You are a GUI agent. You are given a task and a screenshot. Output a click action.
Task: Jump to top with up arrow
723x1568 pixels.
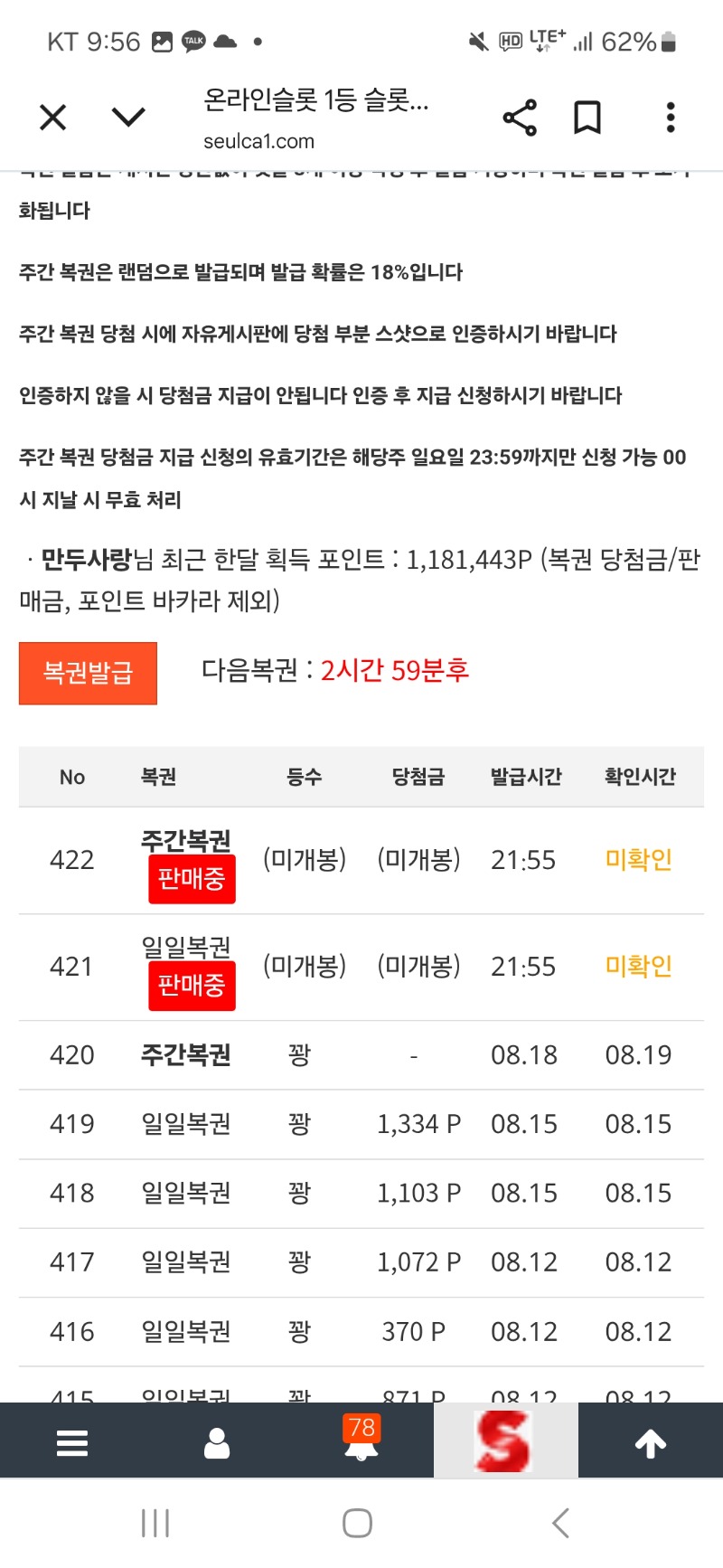click(651, 1443)
